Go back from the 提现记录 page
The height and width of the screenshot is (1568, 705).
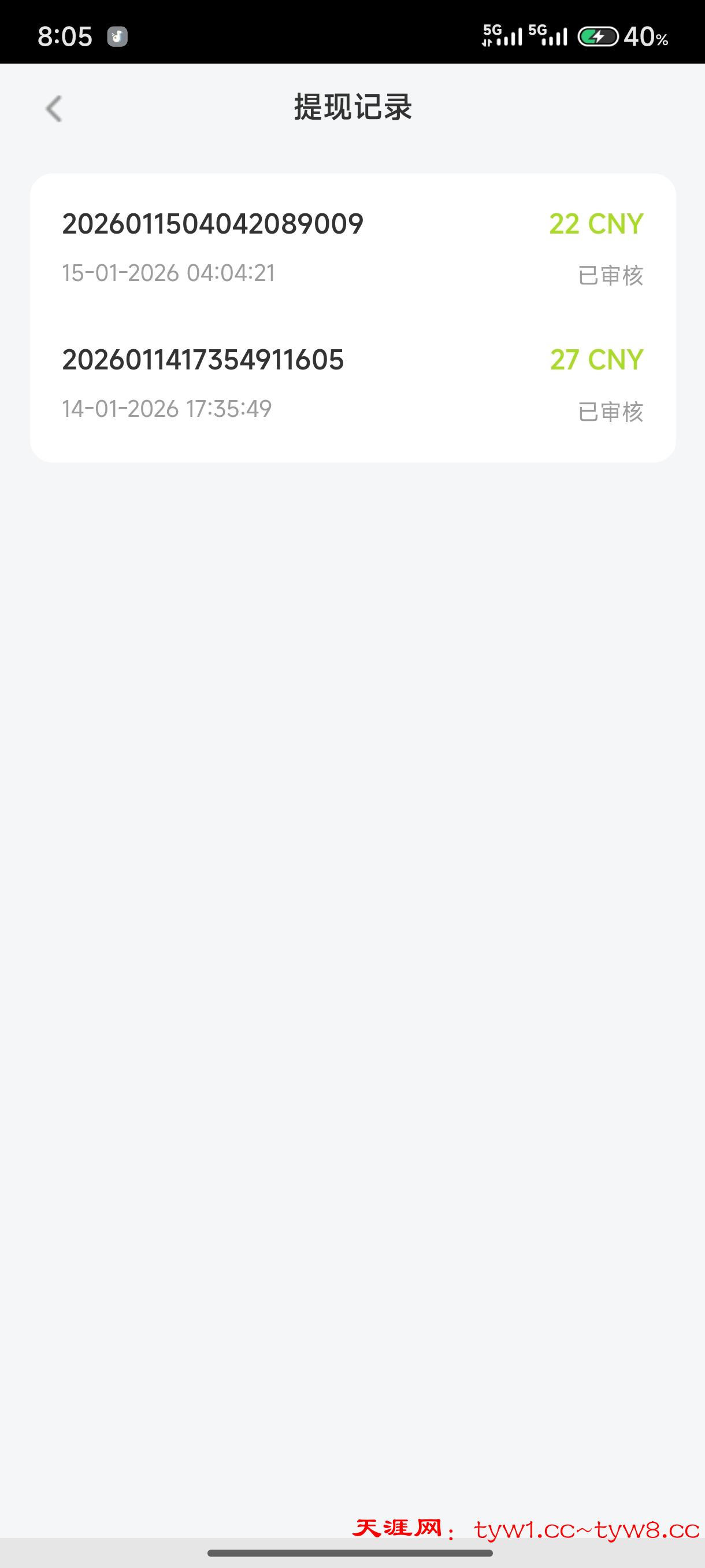54,109
